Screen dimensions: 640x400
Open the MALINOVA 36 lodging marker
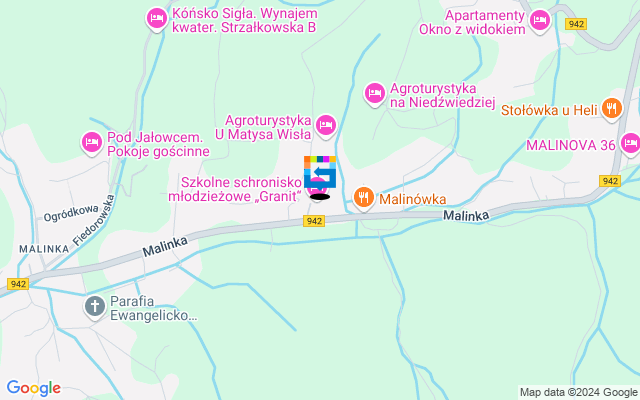click(630, 145)
